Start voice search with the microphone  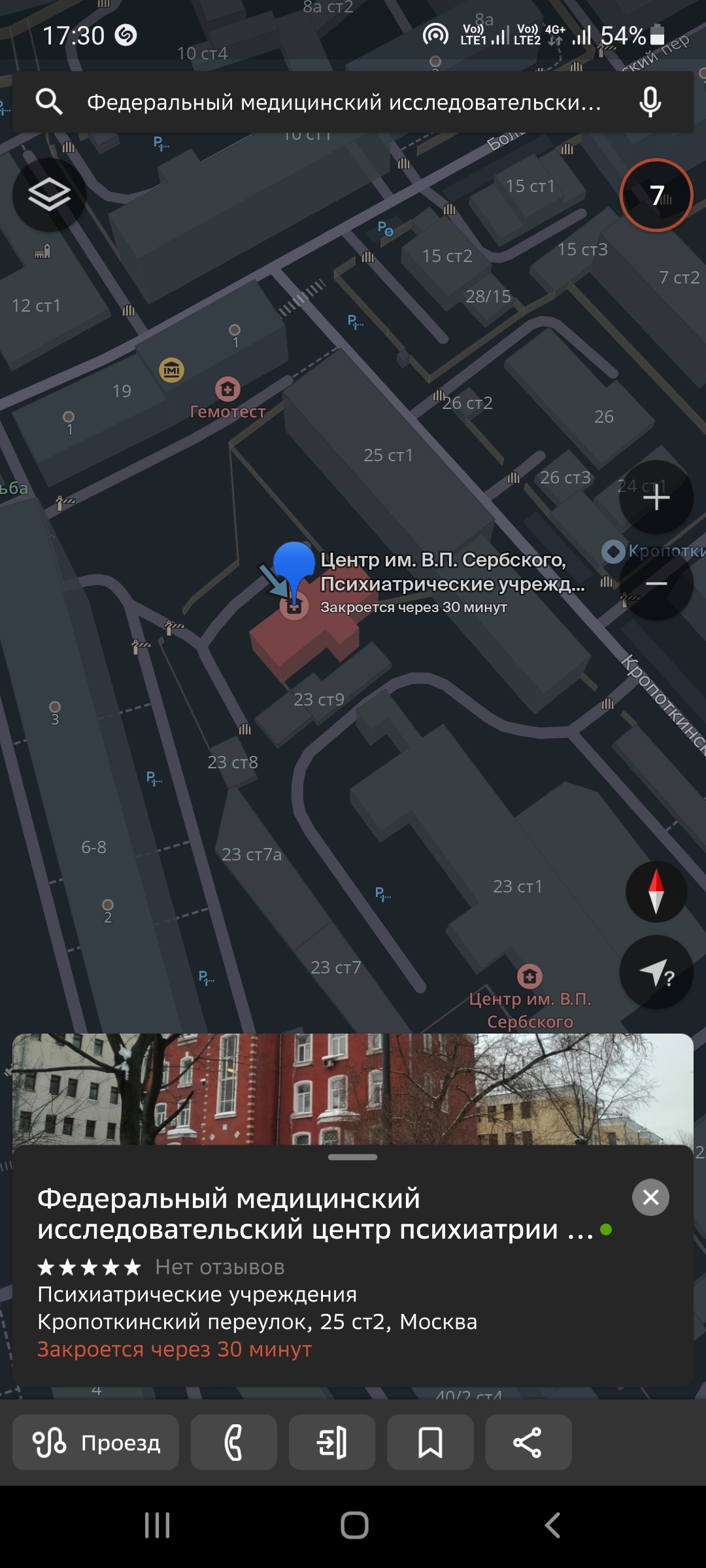(650, 103)
